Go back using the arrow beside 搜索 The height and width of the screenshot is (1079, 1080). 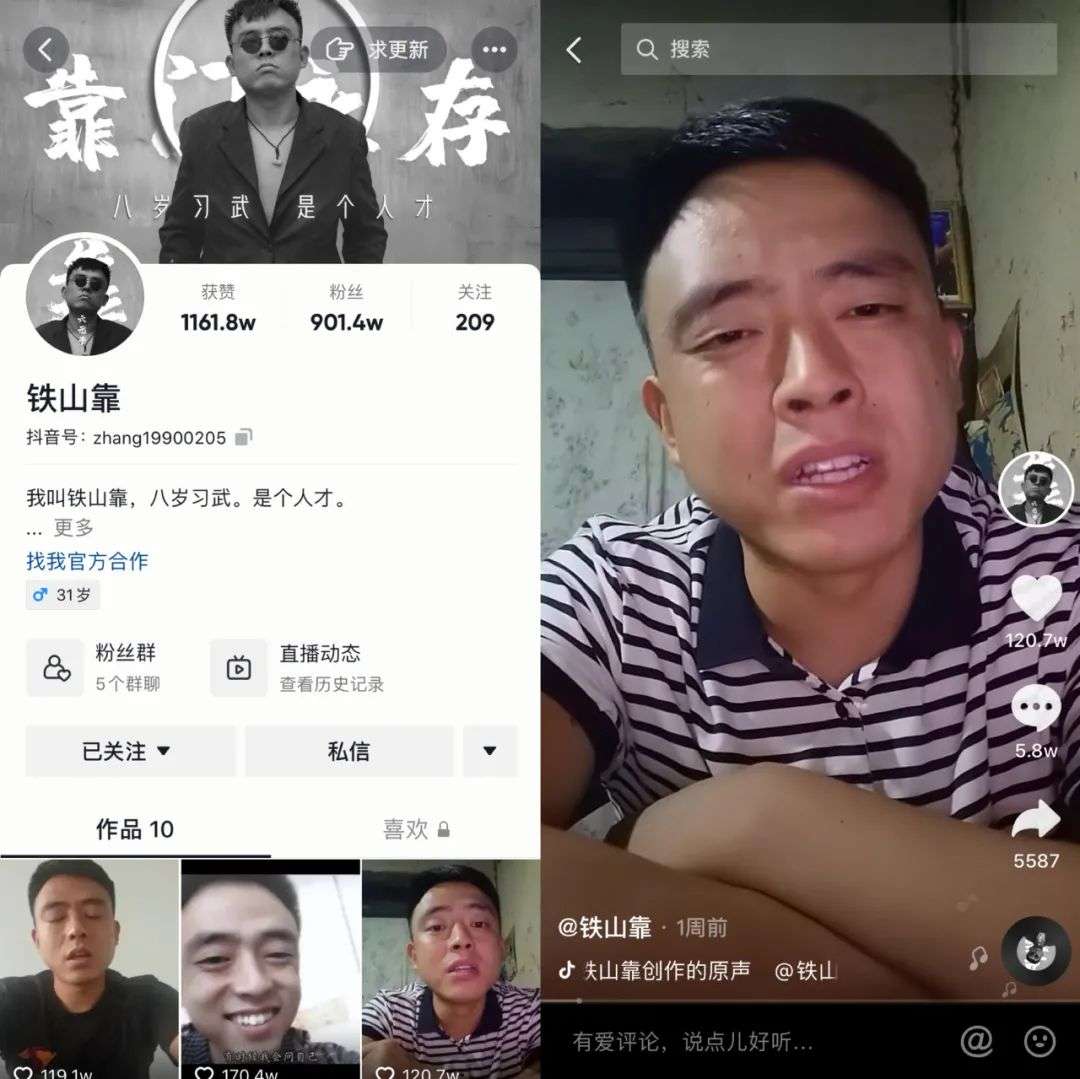tap(574, 49)
